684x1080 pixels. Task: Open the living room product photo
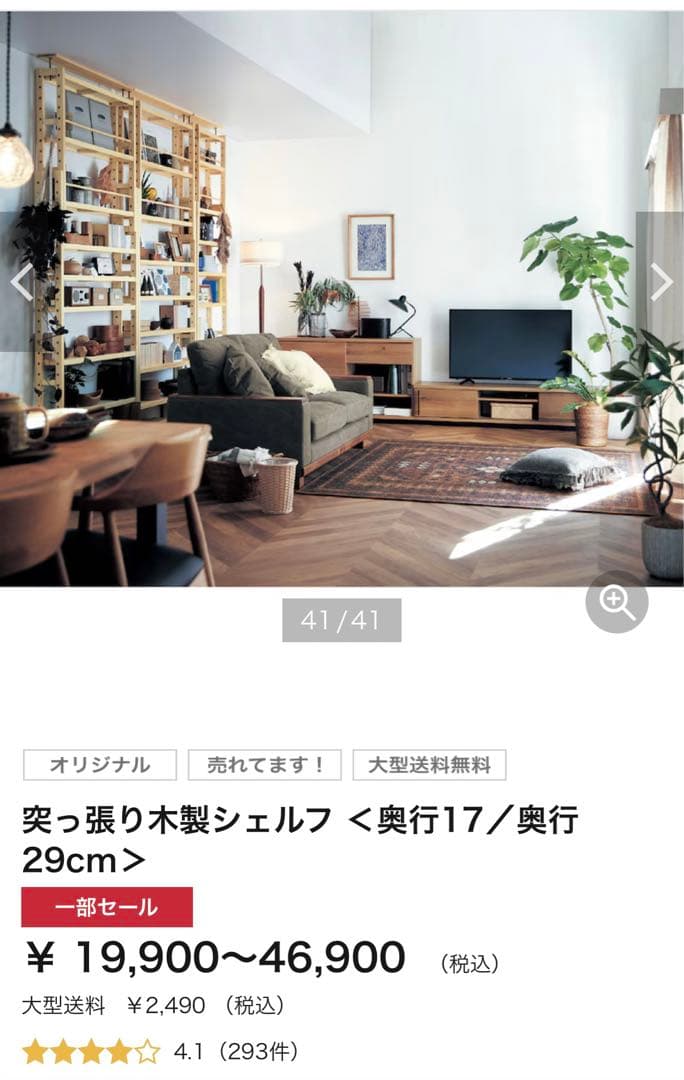[x=342, y=300]
